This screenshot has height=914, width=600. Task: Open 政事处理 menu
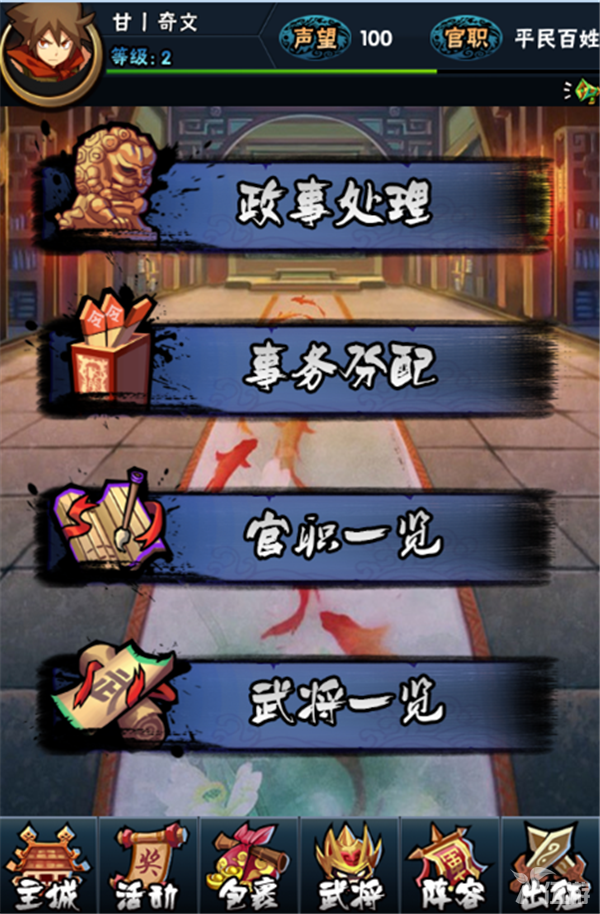click(335, 205)
